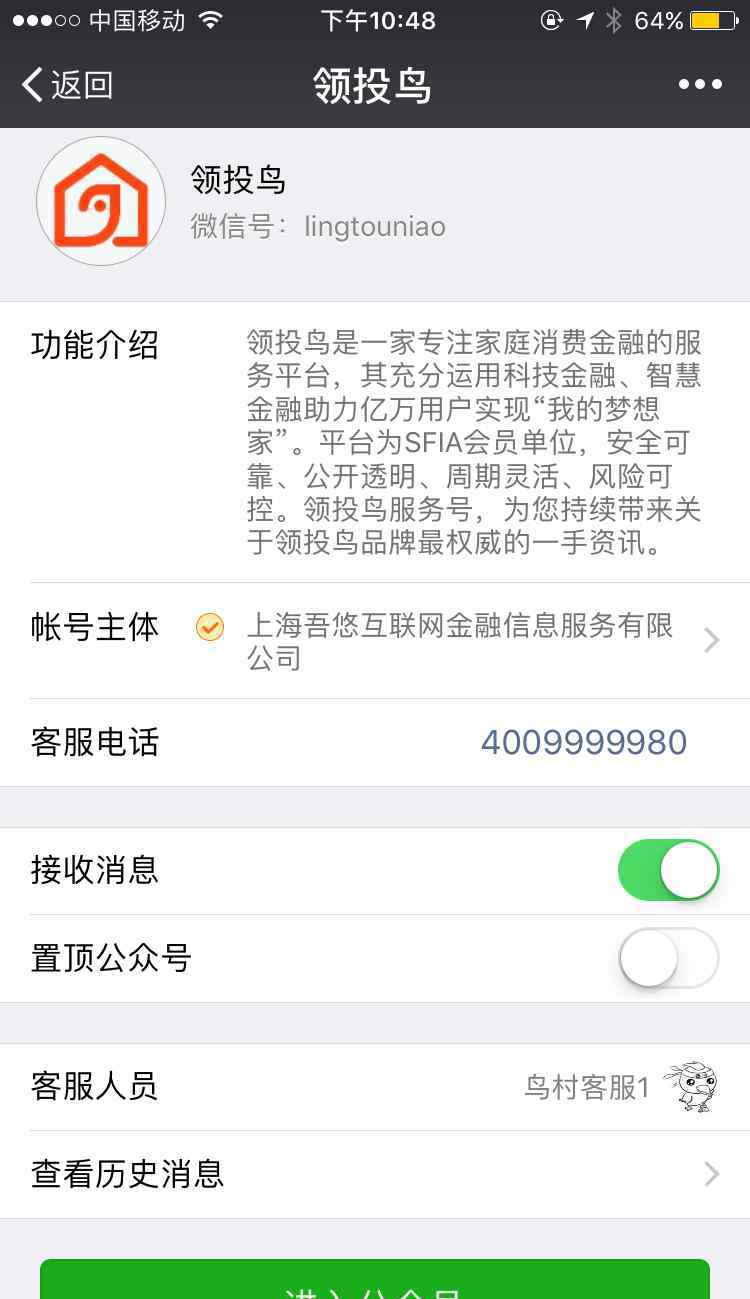Viewport: 750px width, 1299px height.
Task: Open the three-dot overflow menu
Action: pyautogui.click(x=700, y=85)
